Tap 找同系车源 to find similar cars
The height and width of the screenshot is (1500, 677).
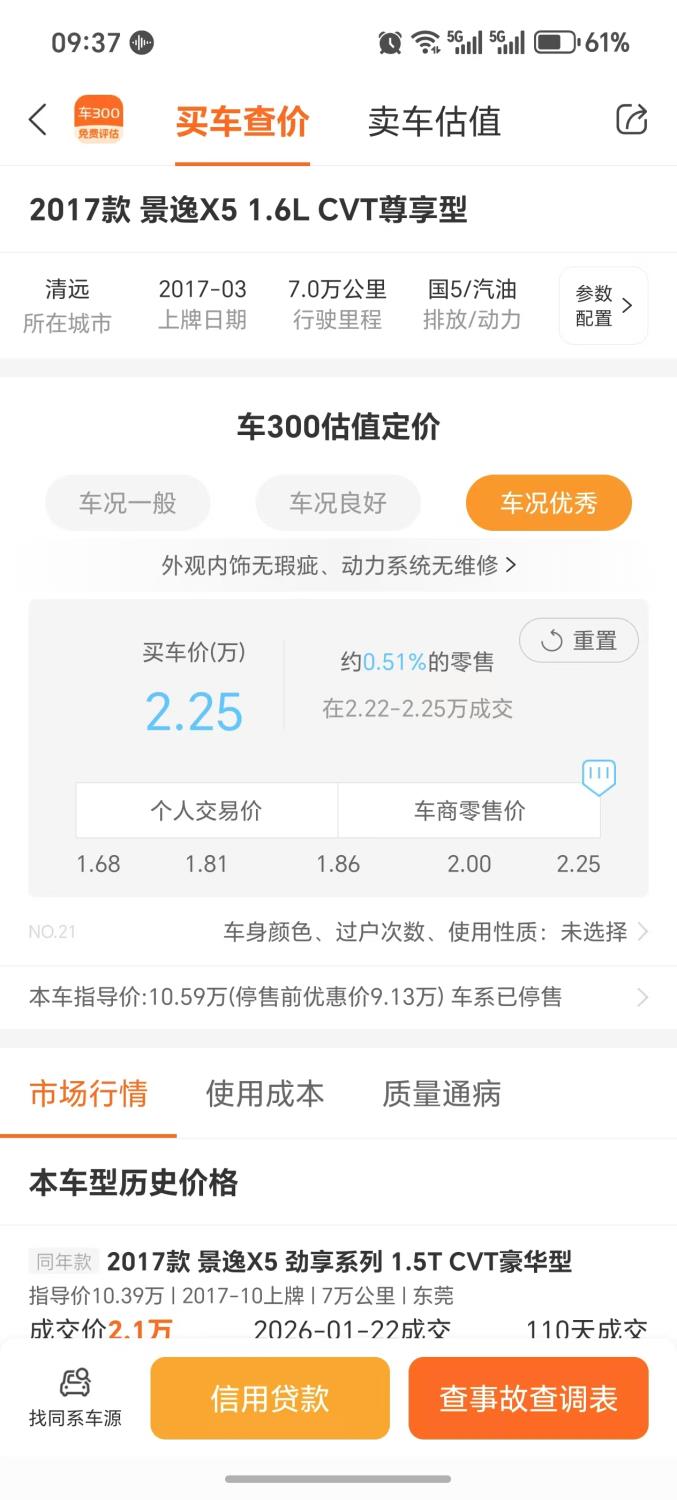75,1398
